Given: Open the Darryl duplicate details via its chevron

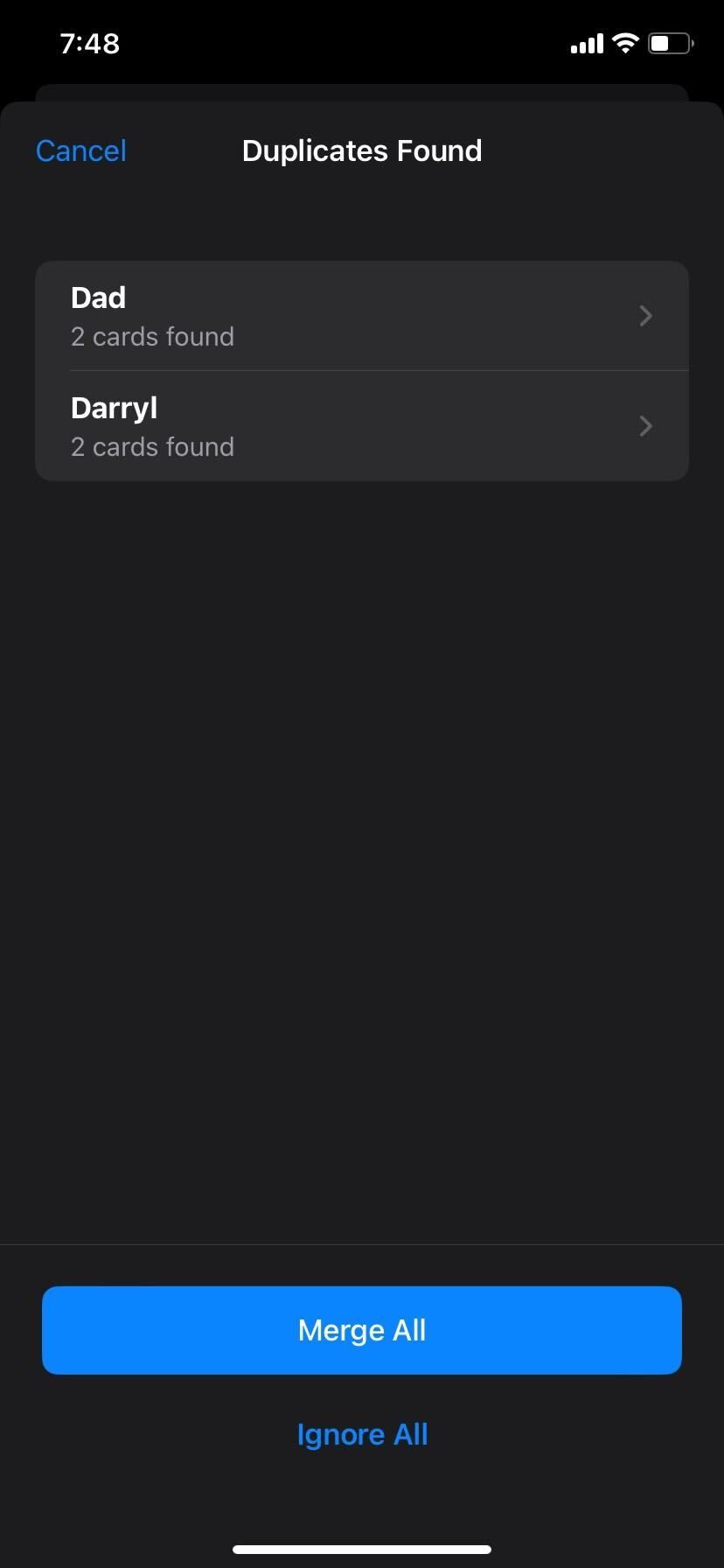Looking at the screenshot, I should coord(645,426).
